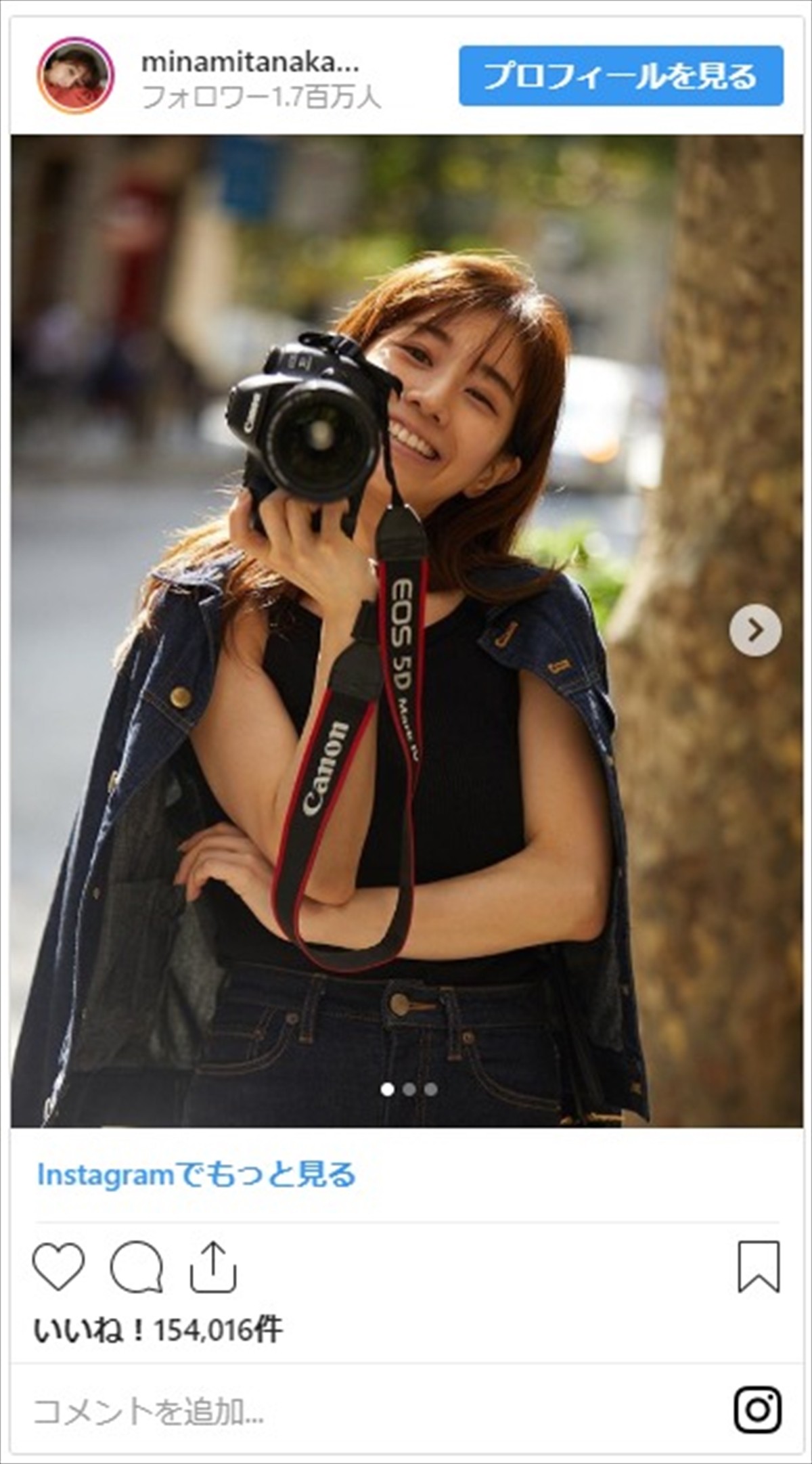Open the minamitanaka username link
Image resolution: width=812 pixels, height=1464 pixels.
pyautogui.click(x=250, y=63)
